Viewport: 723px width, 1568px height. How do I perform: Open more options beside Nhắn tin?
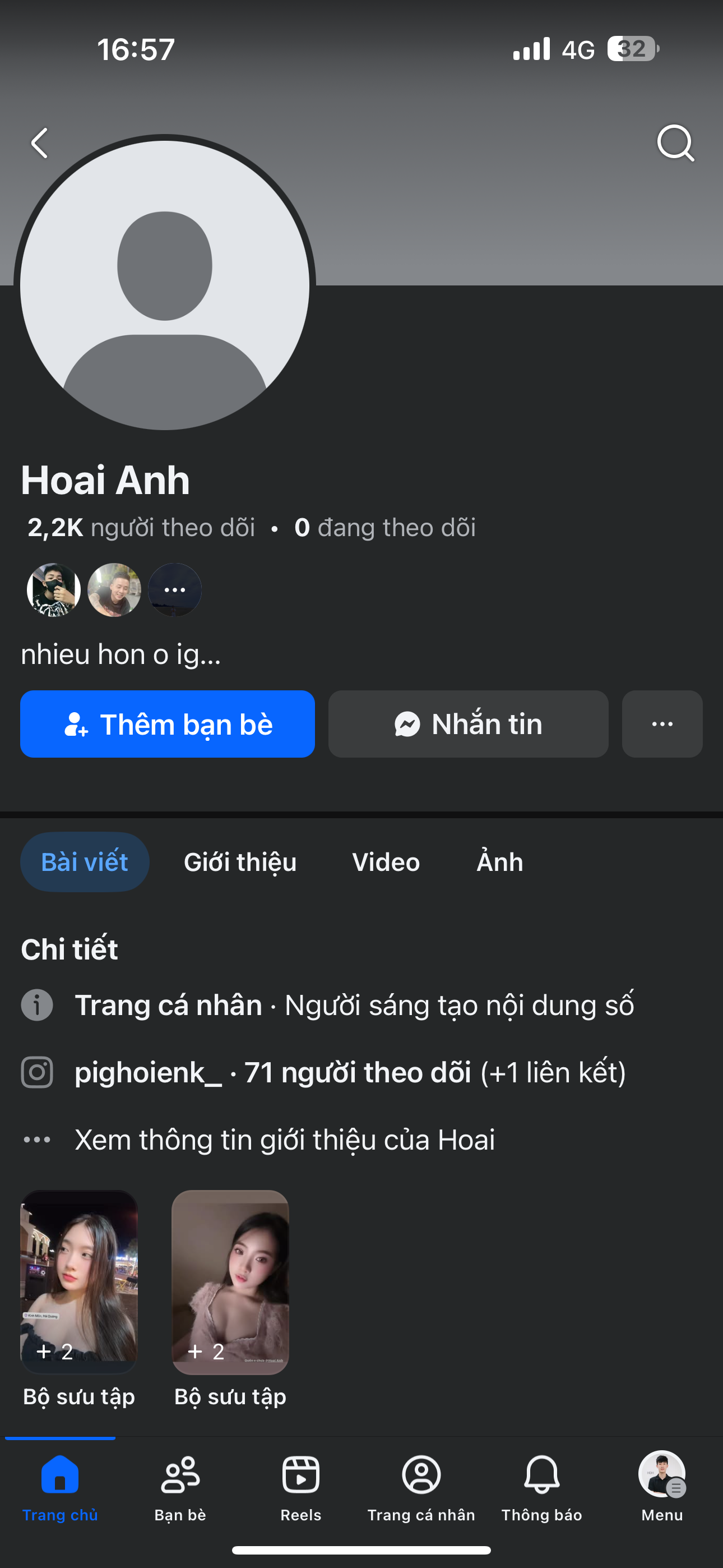pos(661,724)
